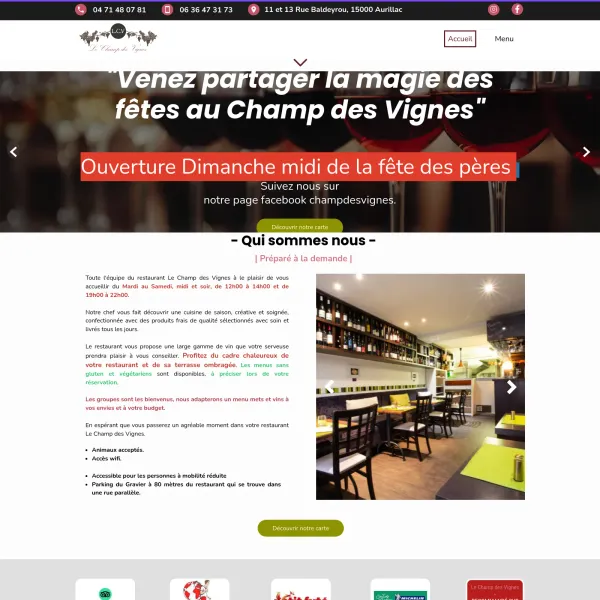
Task: Tap Découvrir notre carte in the banner
Action: click(x=300, y=226)
